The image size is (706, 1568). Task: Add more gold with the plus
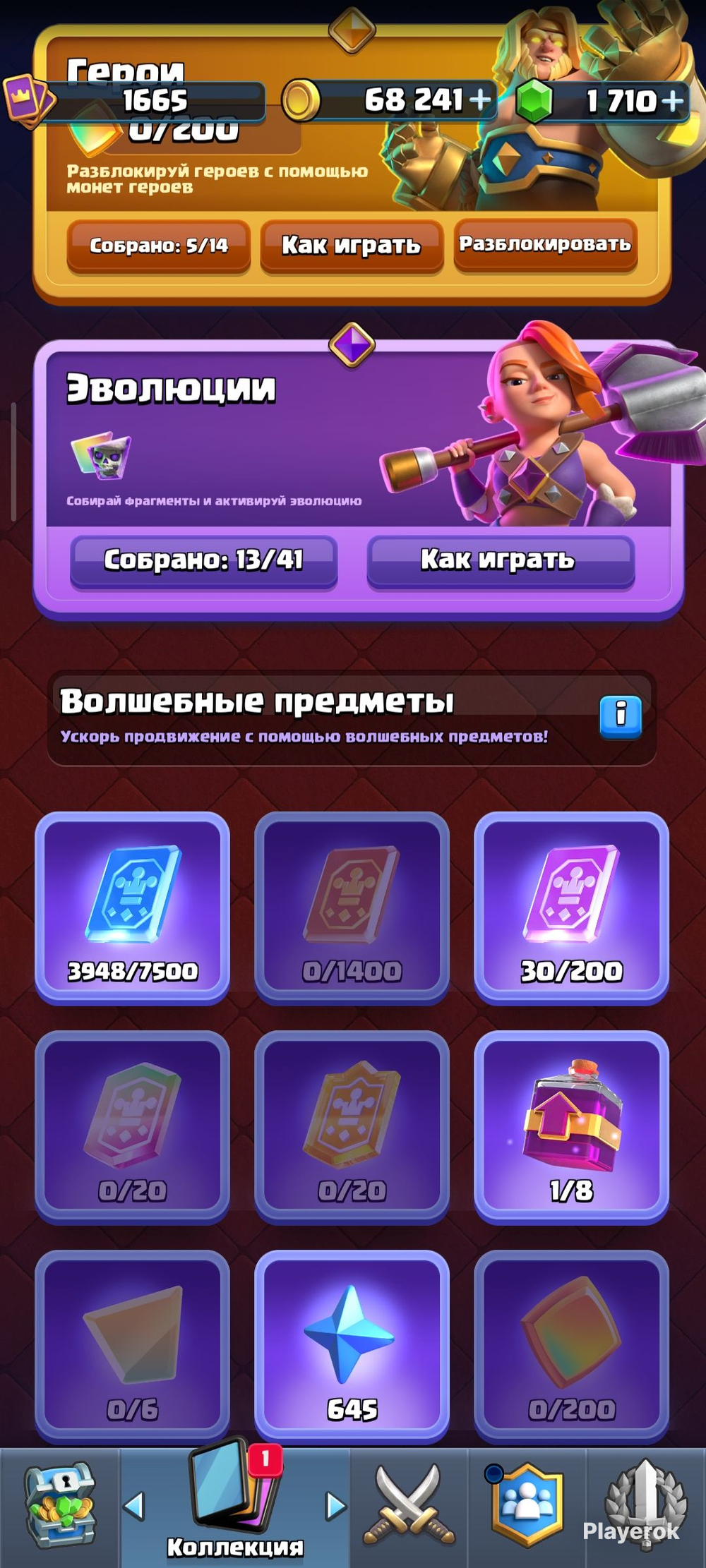click(x=480, y=100)
